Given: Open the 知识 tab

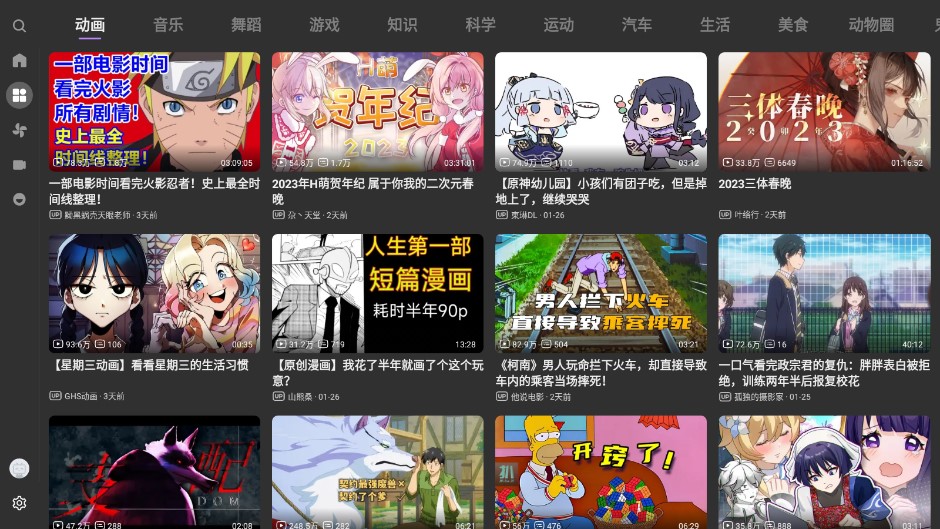Looking at the screenshot, I should click(x=402, y=25).
